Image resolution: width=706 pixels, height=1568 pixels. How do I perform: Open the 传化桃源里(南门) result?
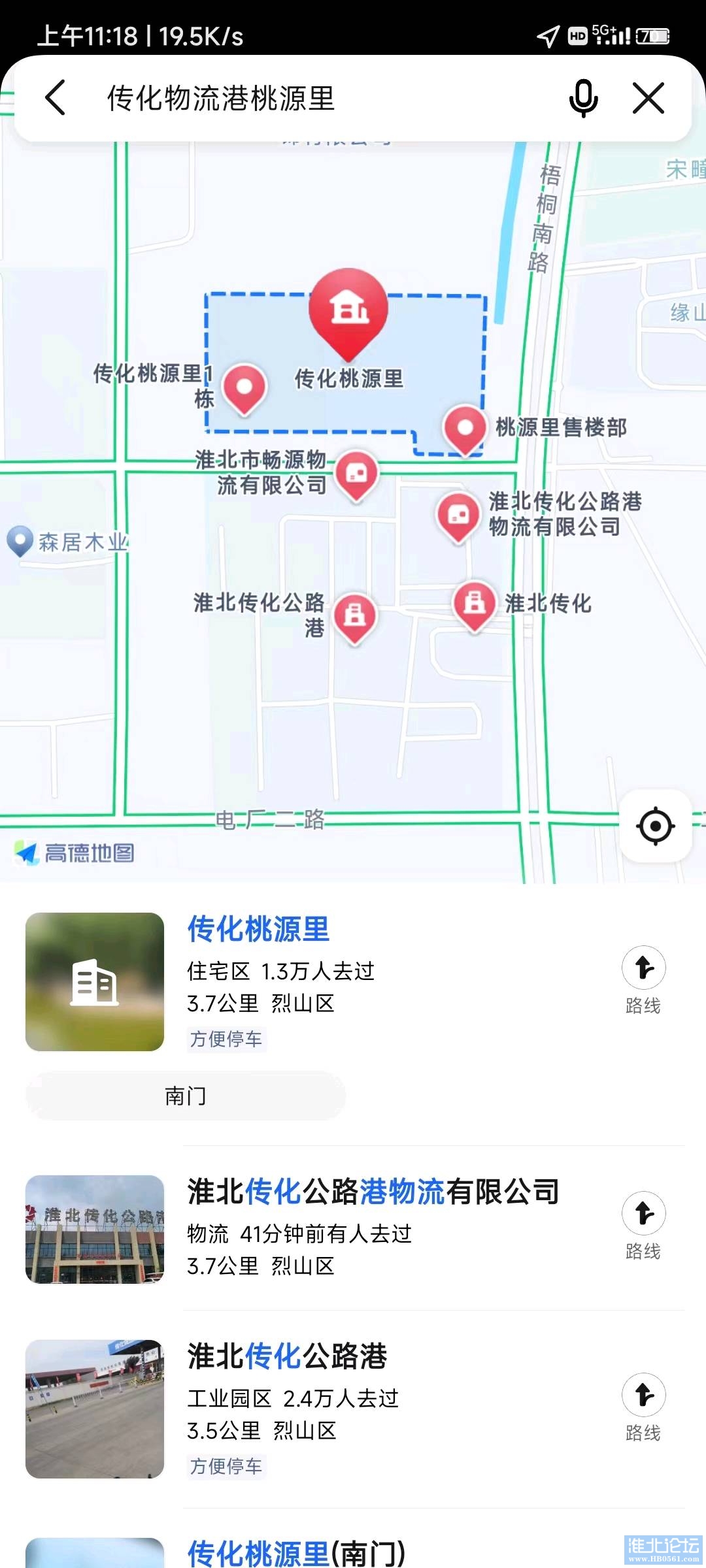[297, 1554]
